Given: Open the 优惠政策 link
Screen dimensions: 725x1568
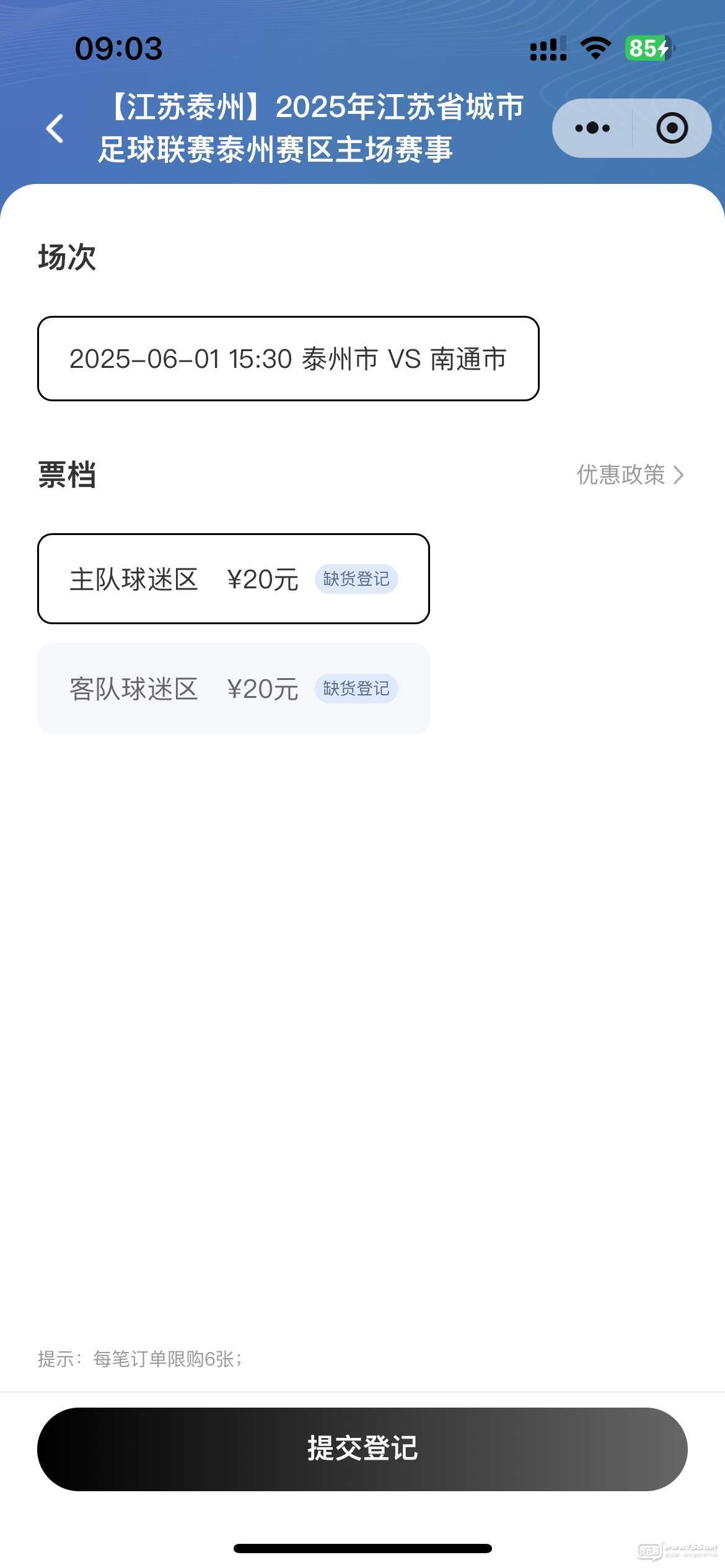Looking at the screenshot, I should [630, 475].
